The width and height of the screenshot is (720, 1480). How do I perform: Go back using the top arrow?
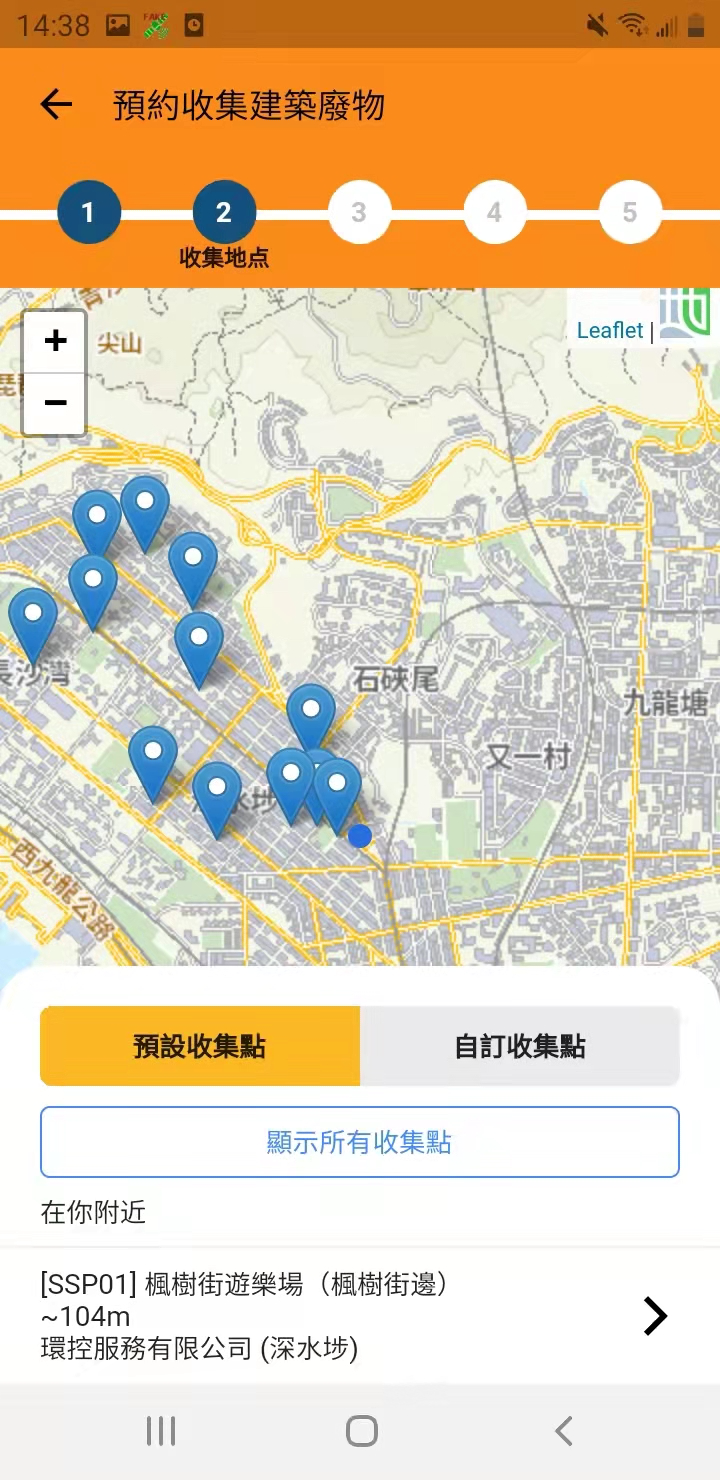[x=57, y=104]
